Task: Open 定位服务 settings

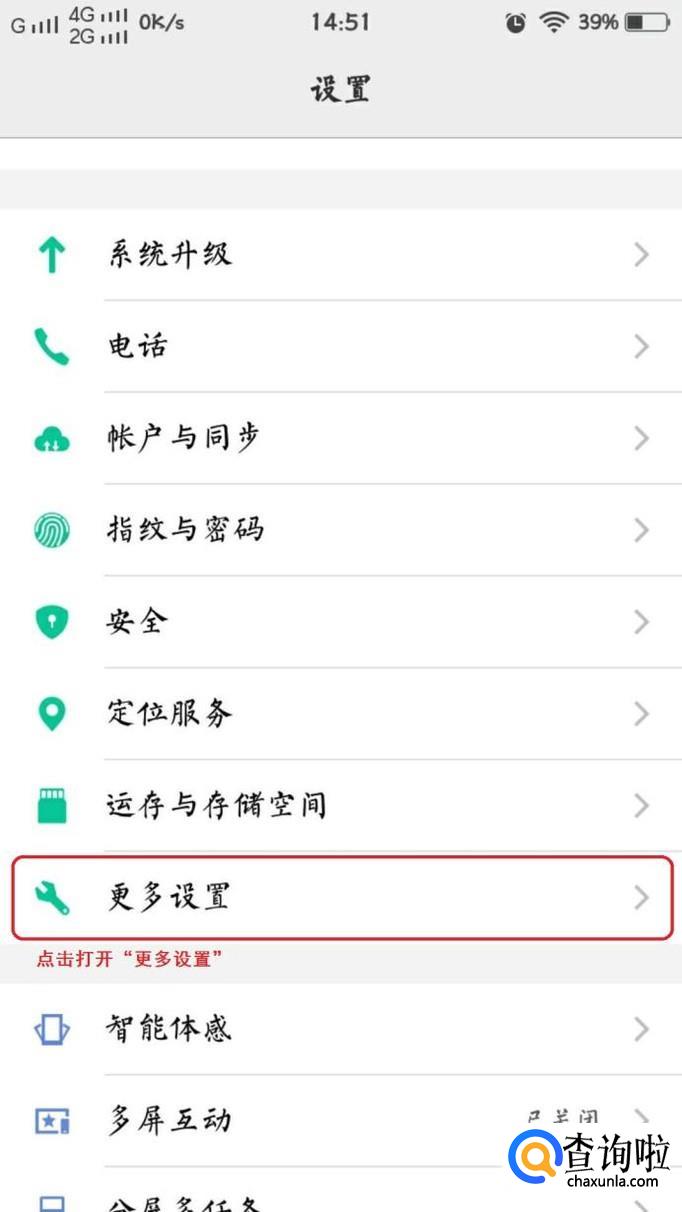Action: [x=340, y=714]
